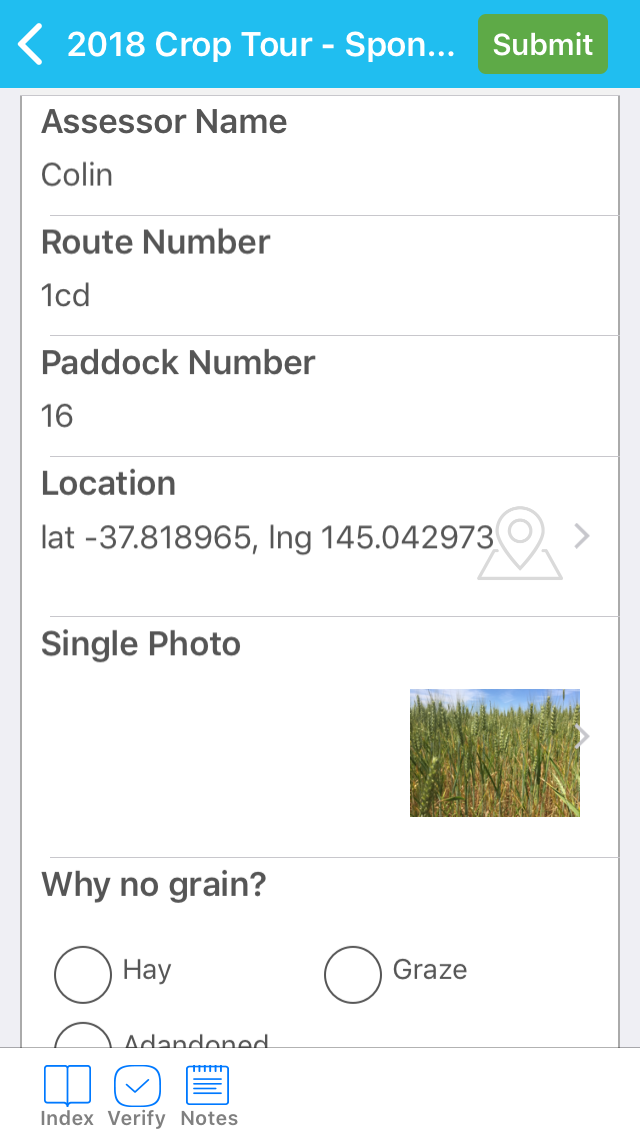Open the wheat field photo

point(495,753)
